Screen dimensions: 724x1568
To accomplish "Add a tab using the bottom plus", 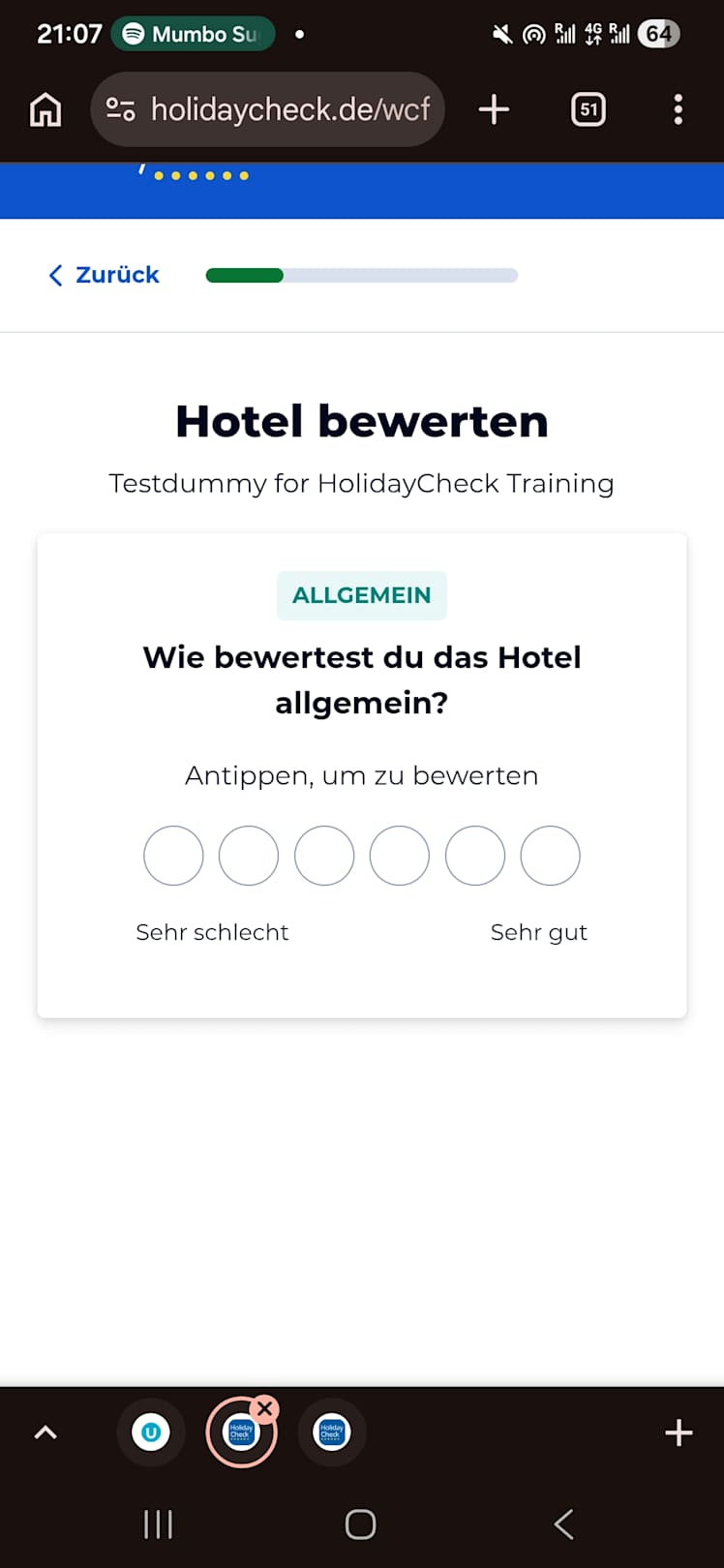I will 679,1432.
